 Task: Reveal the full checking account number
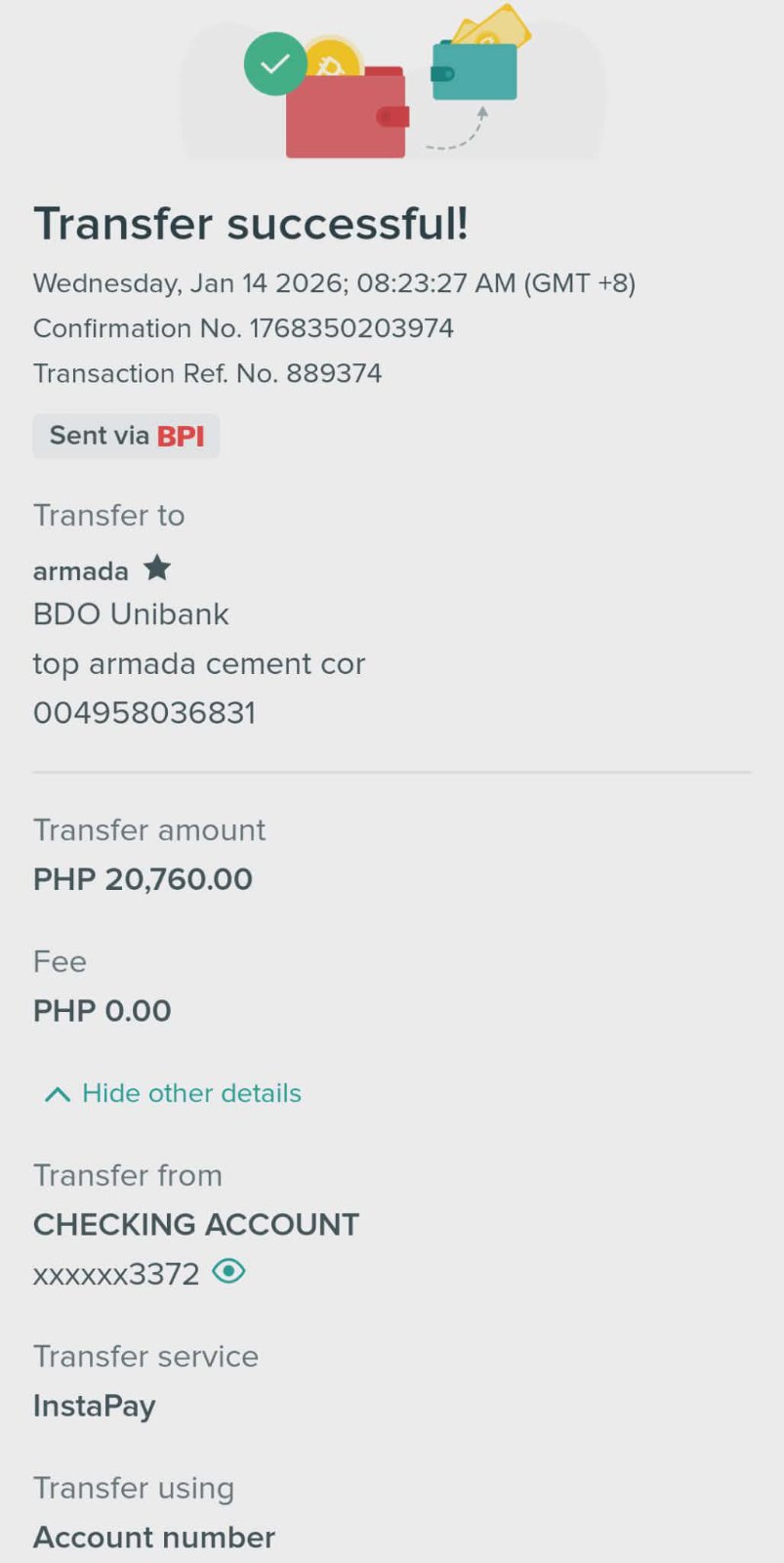point(228,1272)
